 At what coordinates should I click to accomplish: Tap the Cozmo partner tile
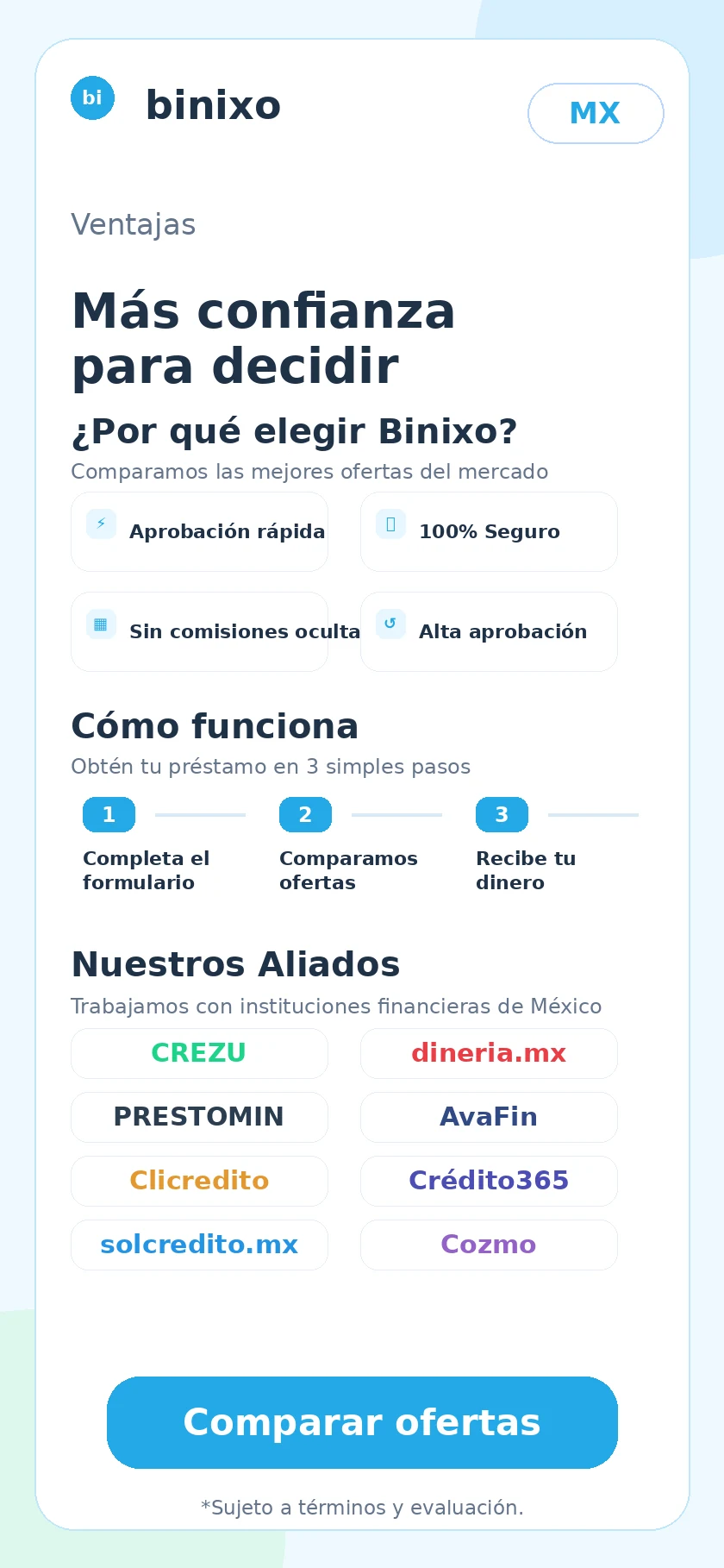point(489,1245)
